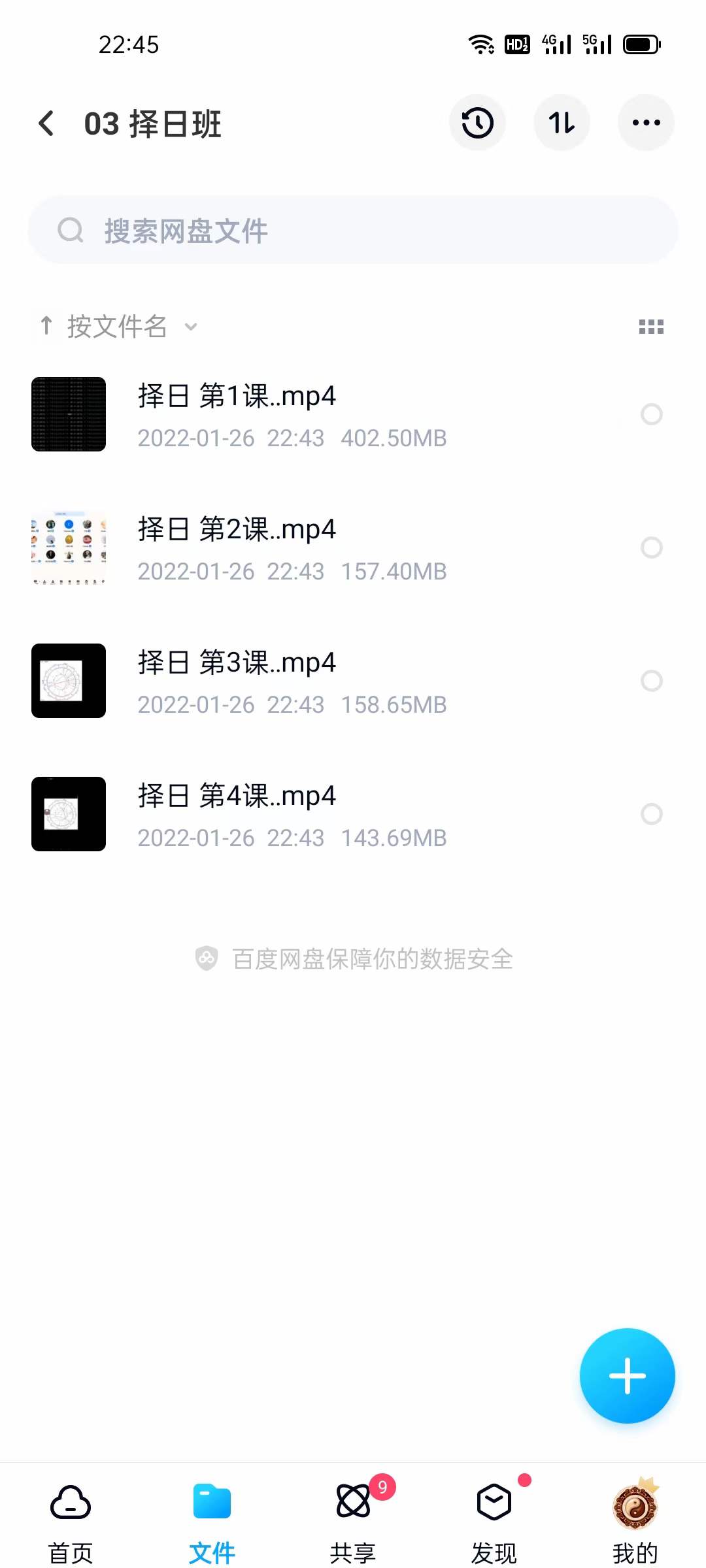Open the more options icon
The width and height of the screenshot is (706, 1568).
646,122
